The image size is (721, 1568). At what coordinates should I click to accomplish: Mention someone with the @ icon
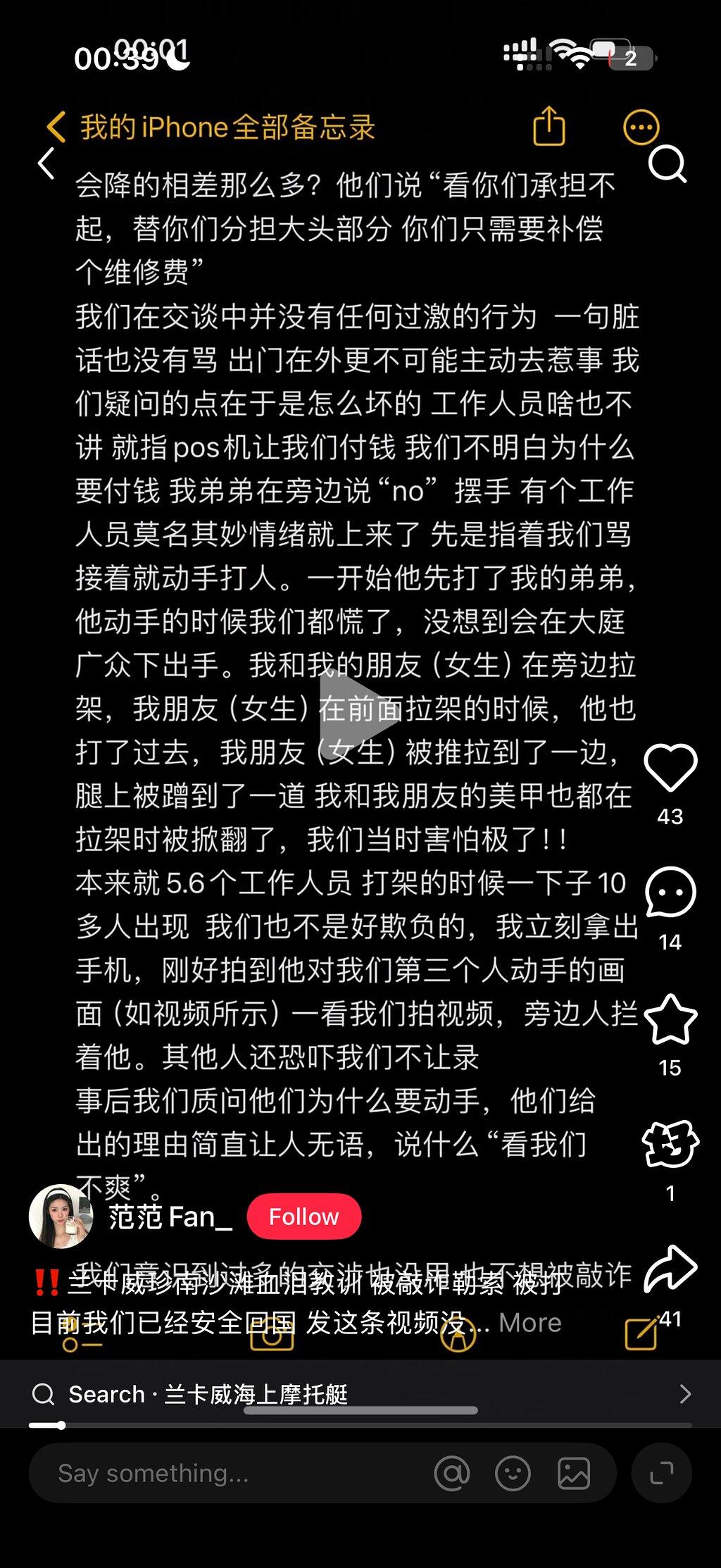coord(452,1473)
